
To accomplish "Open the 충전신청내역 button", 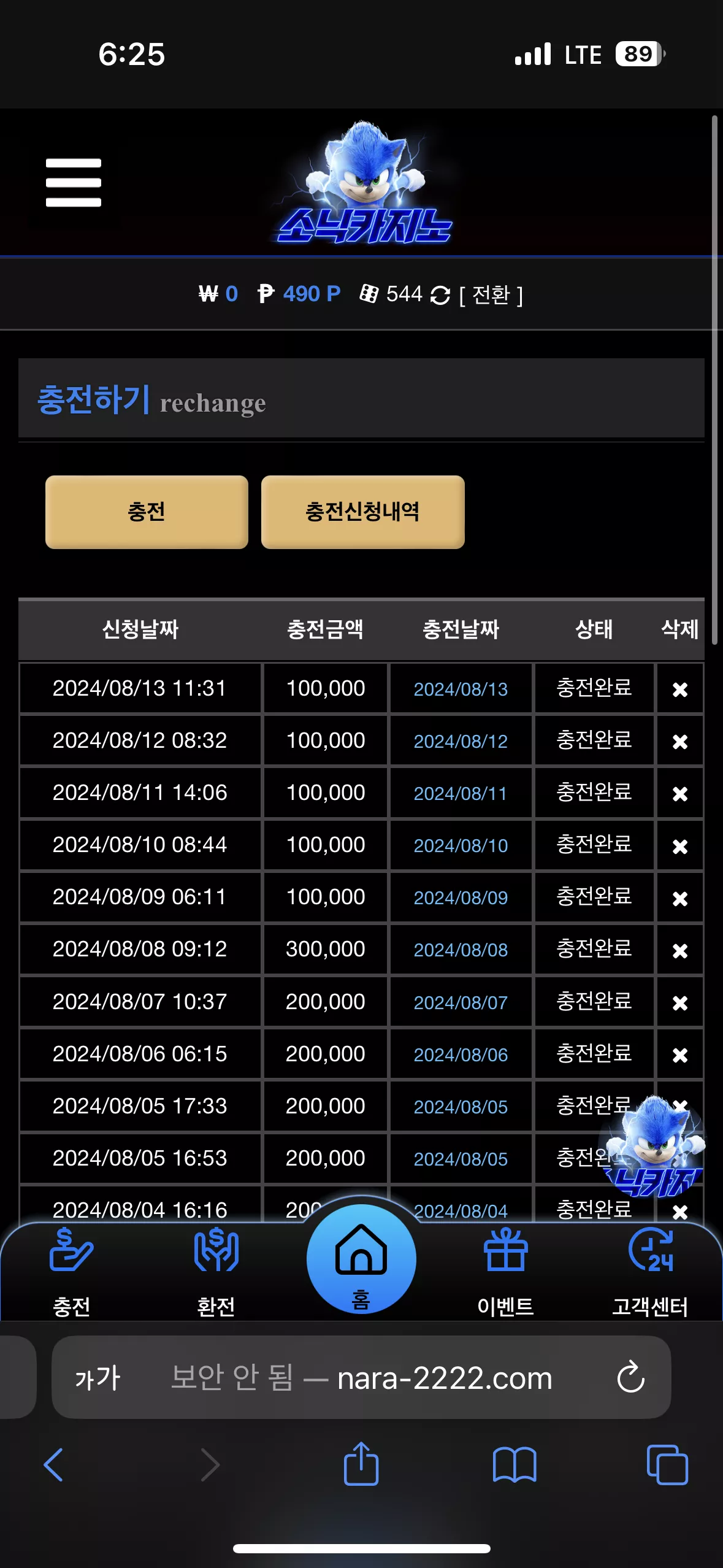I will coord(363,512).
